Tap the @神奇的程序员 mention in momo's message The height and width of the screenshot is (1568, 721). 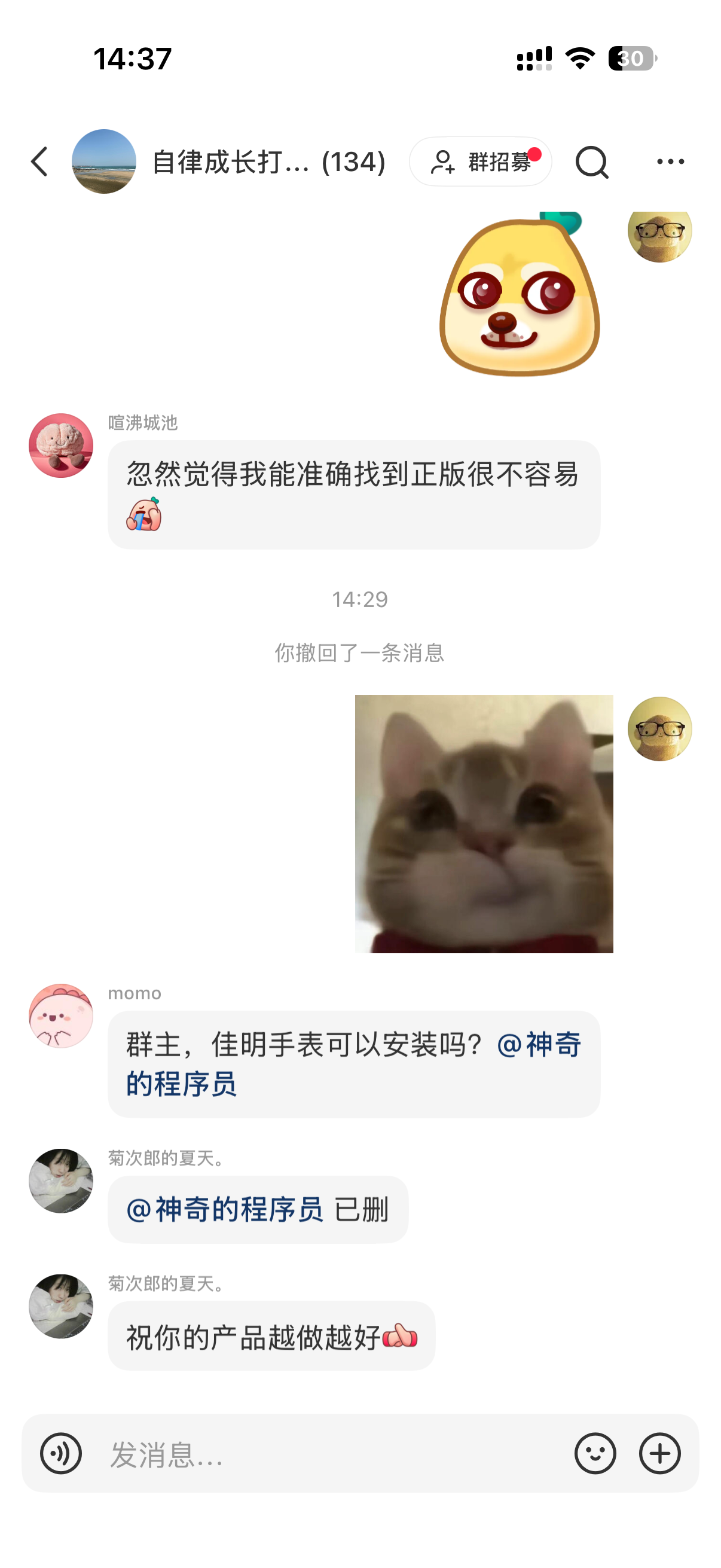coord(353,1064)
